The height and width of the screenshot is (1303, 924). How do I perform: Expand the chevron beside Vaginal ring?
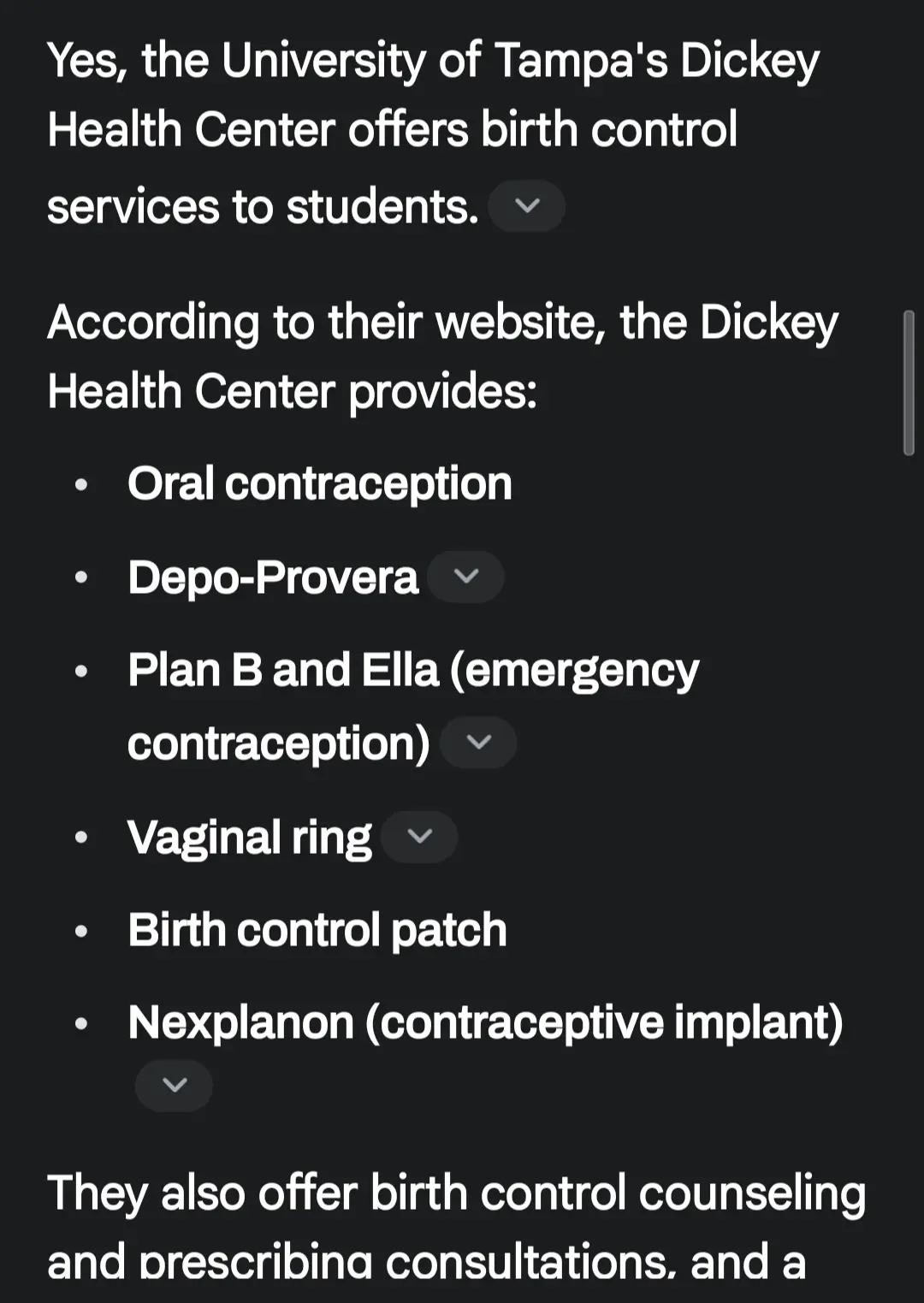419,837
